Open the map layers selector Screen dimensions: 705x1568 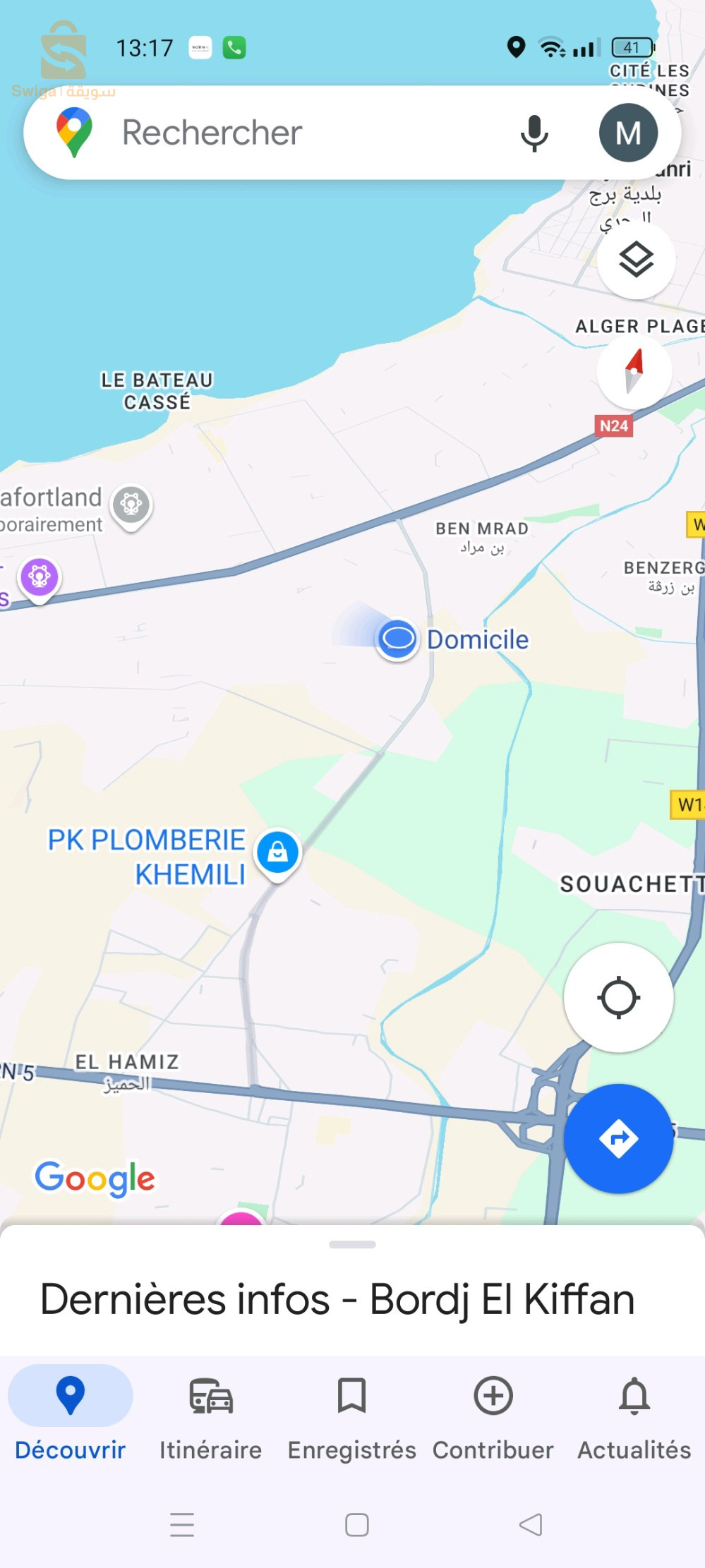[x=636, y=260]
